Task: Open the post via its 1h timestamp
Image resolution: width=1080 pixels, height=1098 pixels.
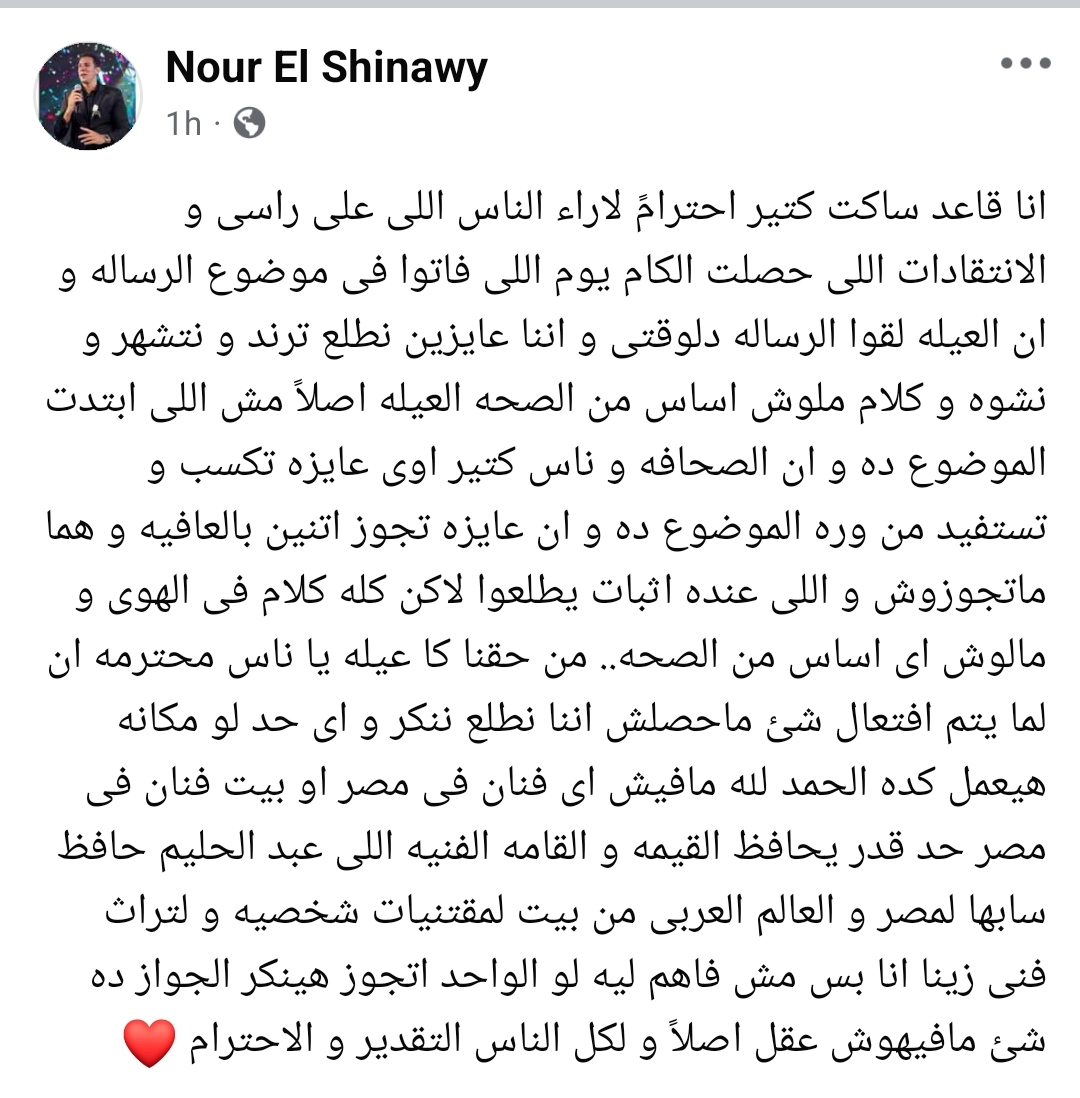Action: point(184,124)
